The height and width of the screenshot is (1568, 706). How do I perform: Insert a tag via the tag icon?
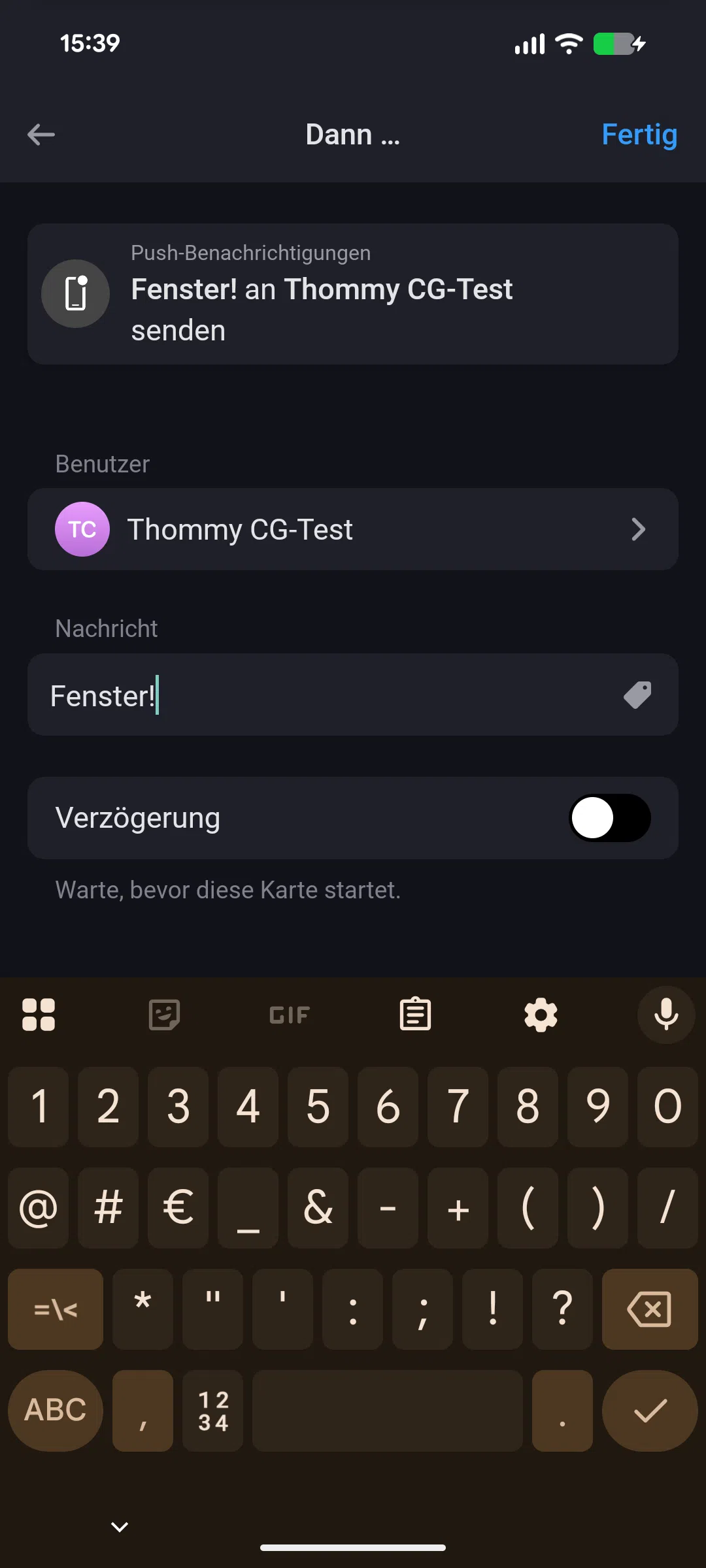coord(637,695)
